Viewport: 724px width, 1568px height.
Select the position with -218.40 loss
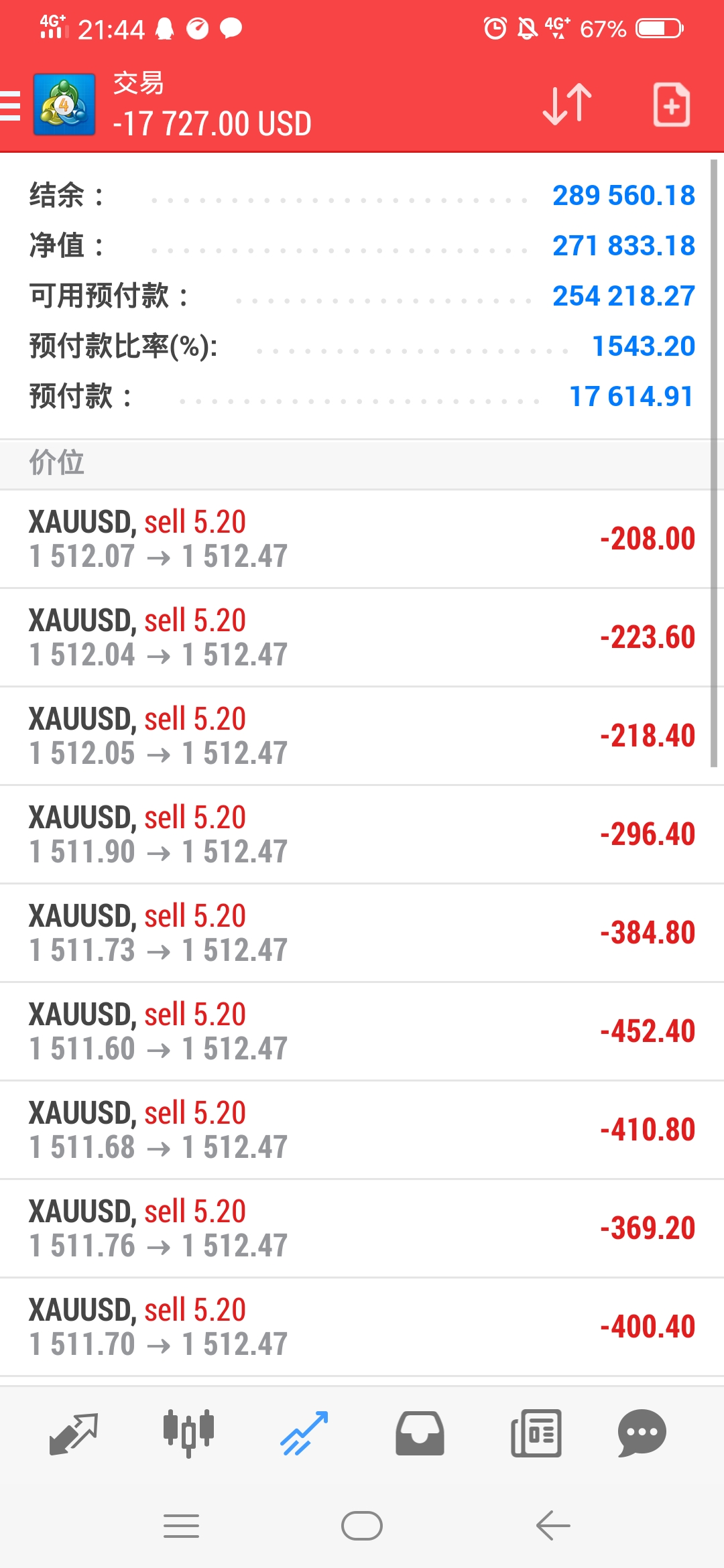pyautogui.click(x=362, y=736)
